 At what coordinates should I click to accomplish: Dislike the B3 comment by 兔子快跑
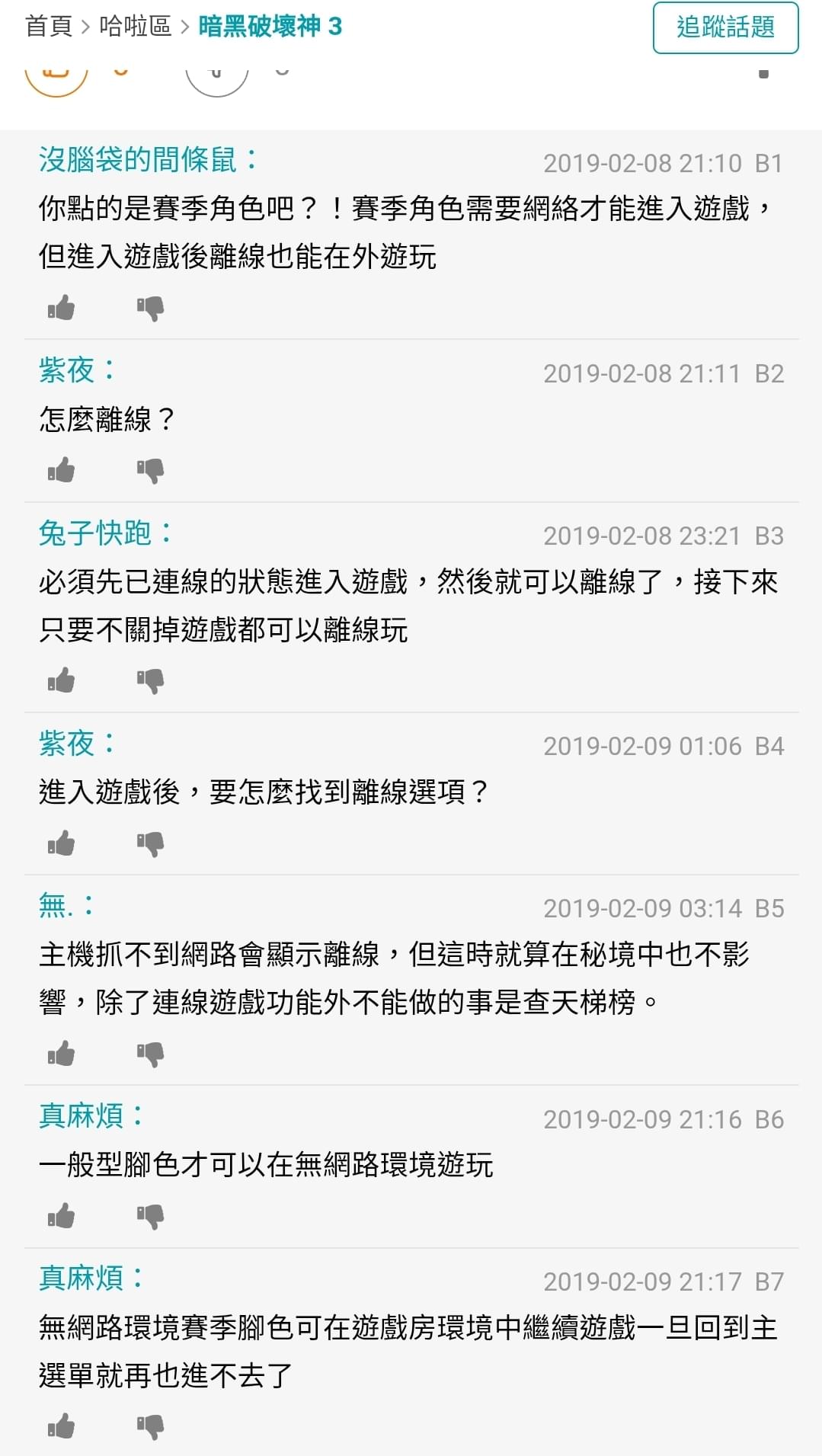[x=150, y=680]
